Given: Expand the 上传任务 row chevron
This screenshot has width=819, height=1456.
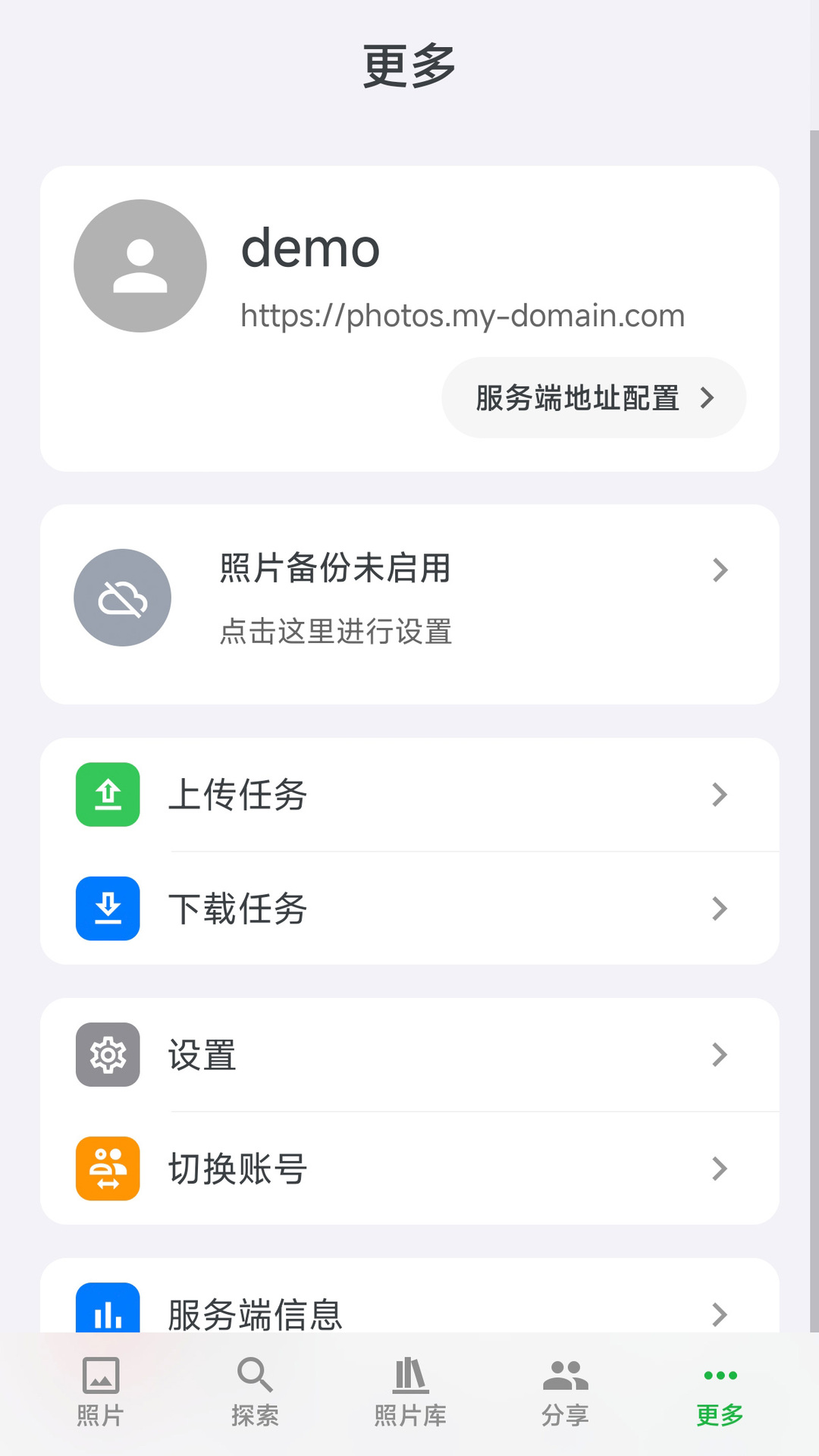Looking at the screenshot, I should click(x=719, y=795).
